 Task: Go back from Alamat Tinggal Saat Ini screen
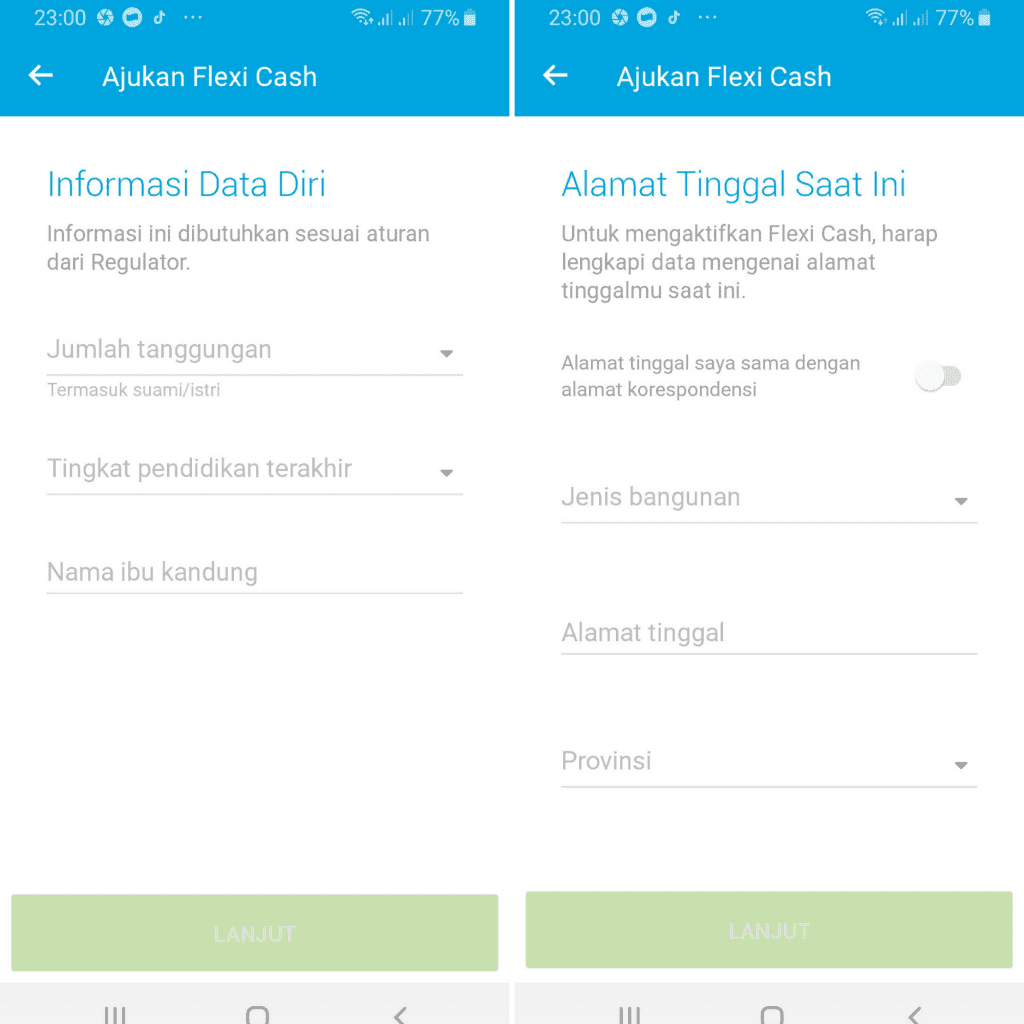point(555,76)
